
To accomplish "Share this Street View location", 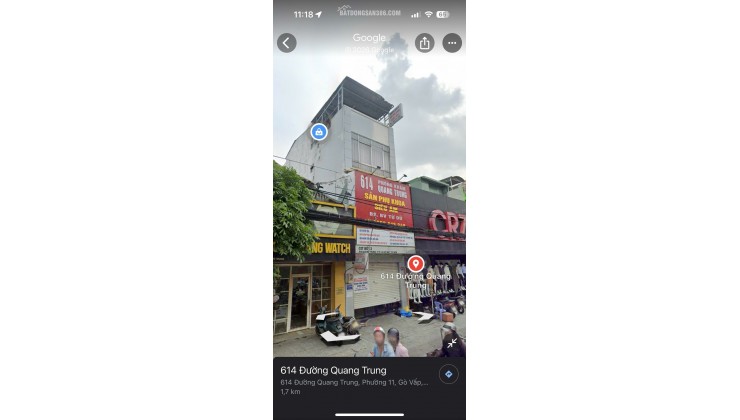I will click(x=424, y=43).
